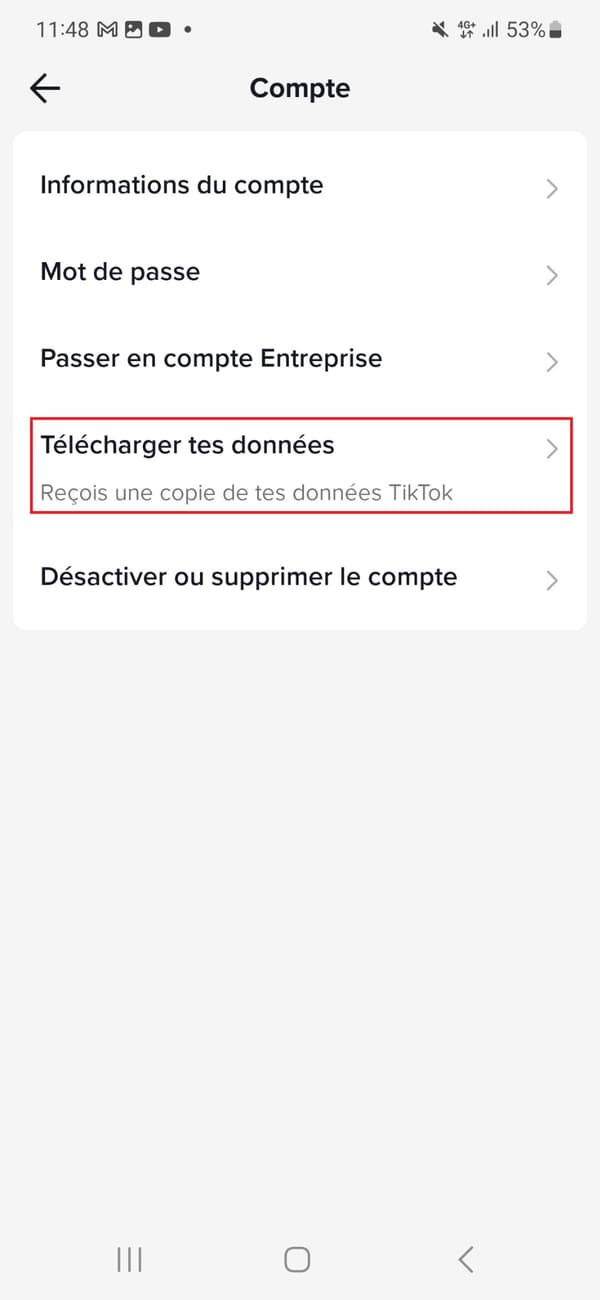Screen dimensions: 600x1300
Task: Open Informations du compte
Action: (300, 186)
